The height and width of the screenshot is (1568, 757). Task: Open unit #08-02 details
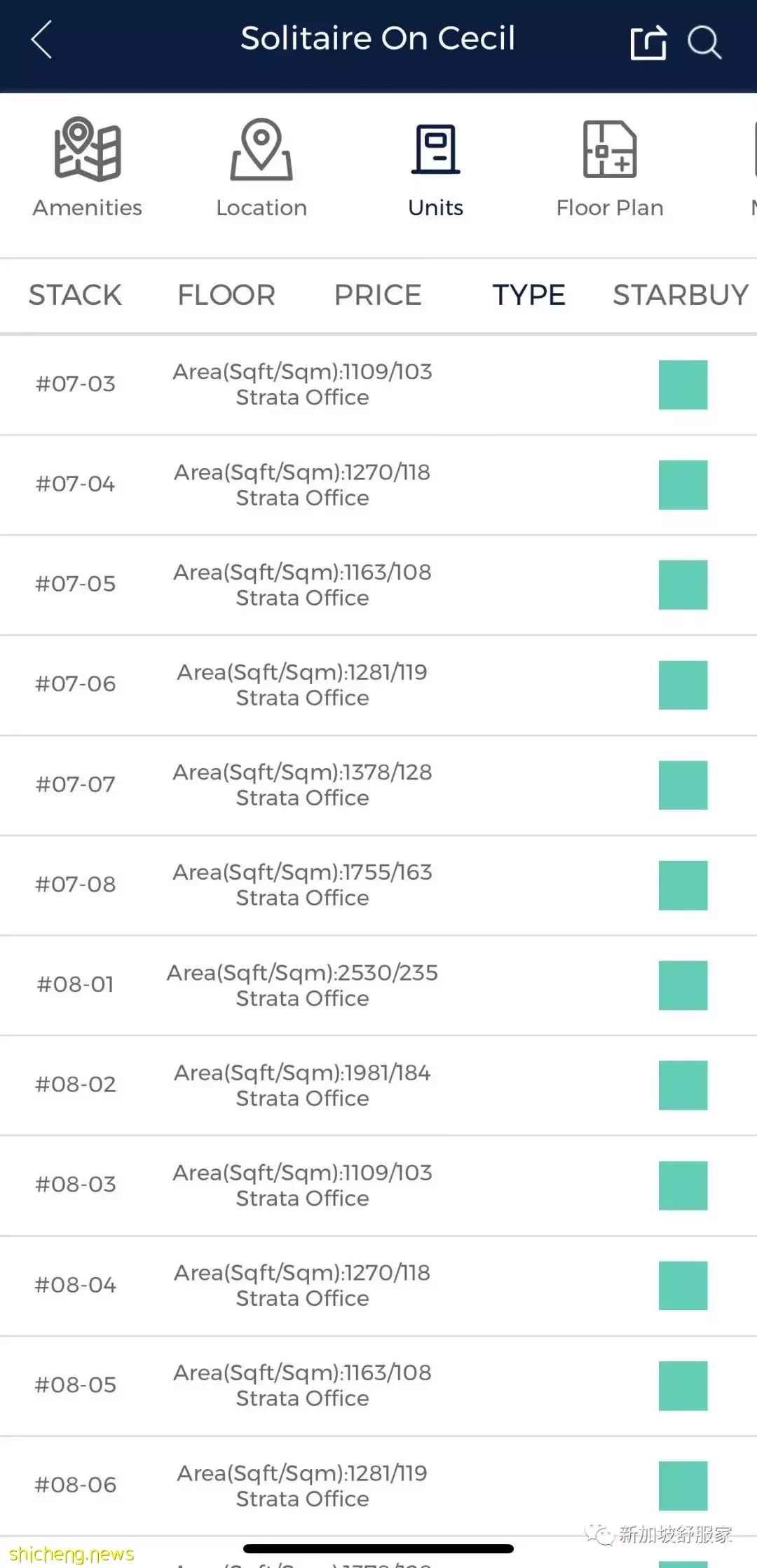[378, 1086]
